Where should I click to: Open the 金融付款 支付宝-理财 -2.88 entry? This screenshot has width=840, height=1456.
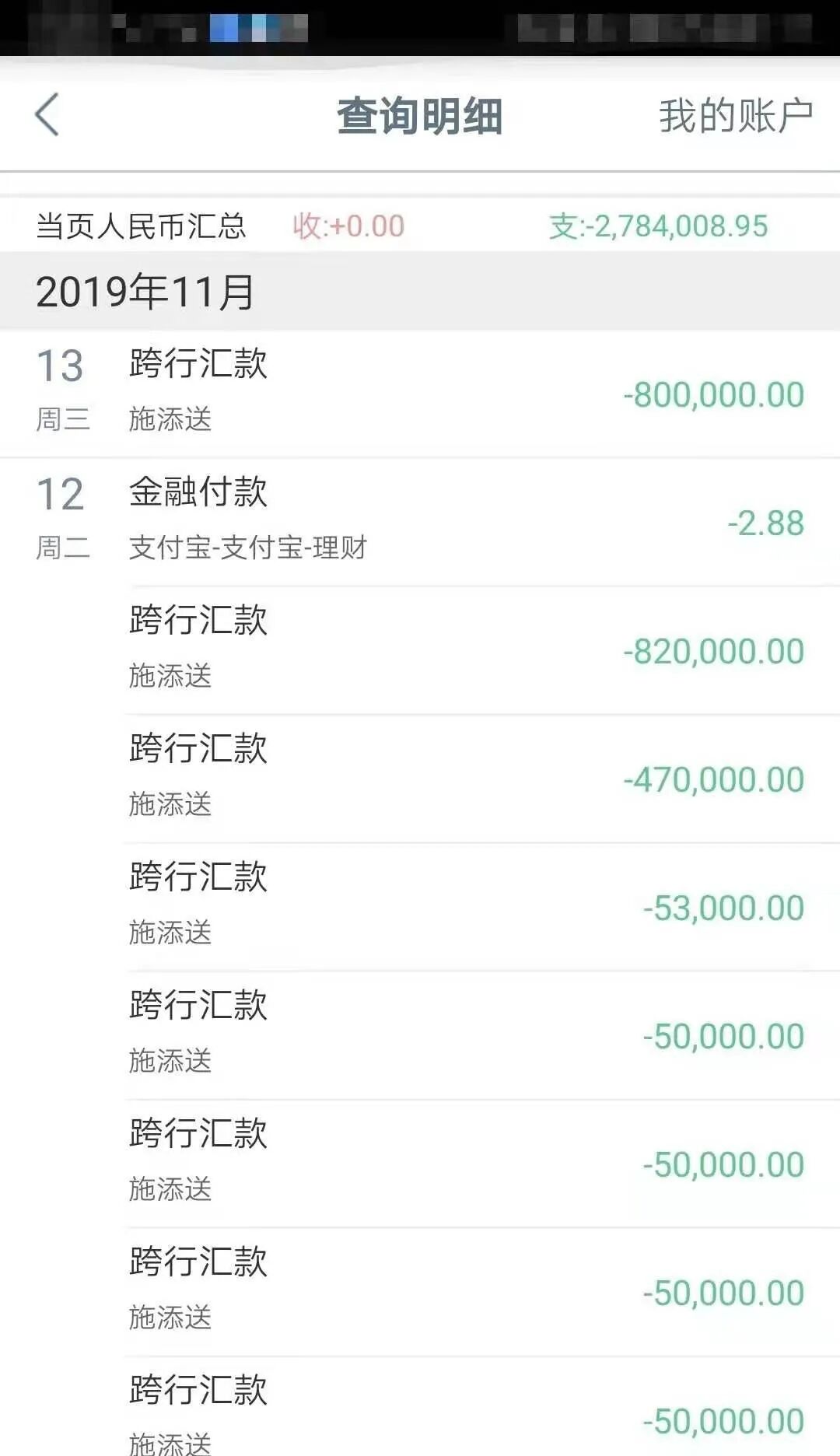click(x=420, y=522)
